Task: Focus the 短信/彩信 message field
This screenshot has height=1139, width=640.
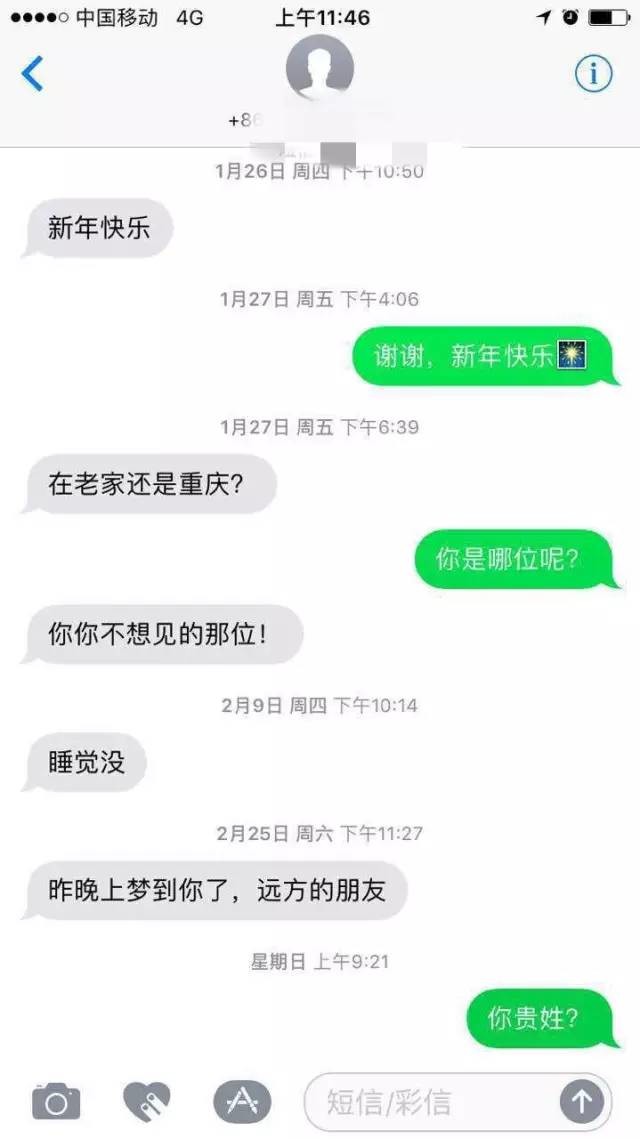Action: click(x=430, y=1102)
